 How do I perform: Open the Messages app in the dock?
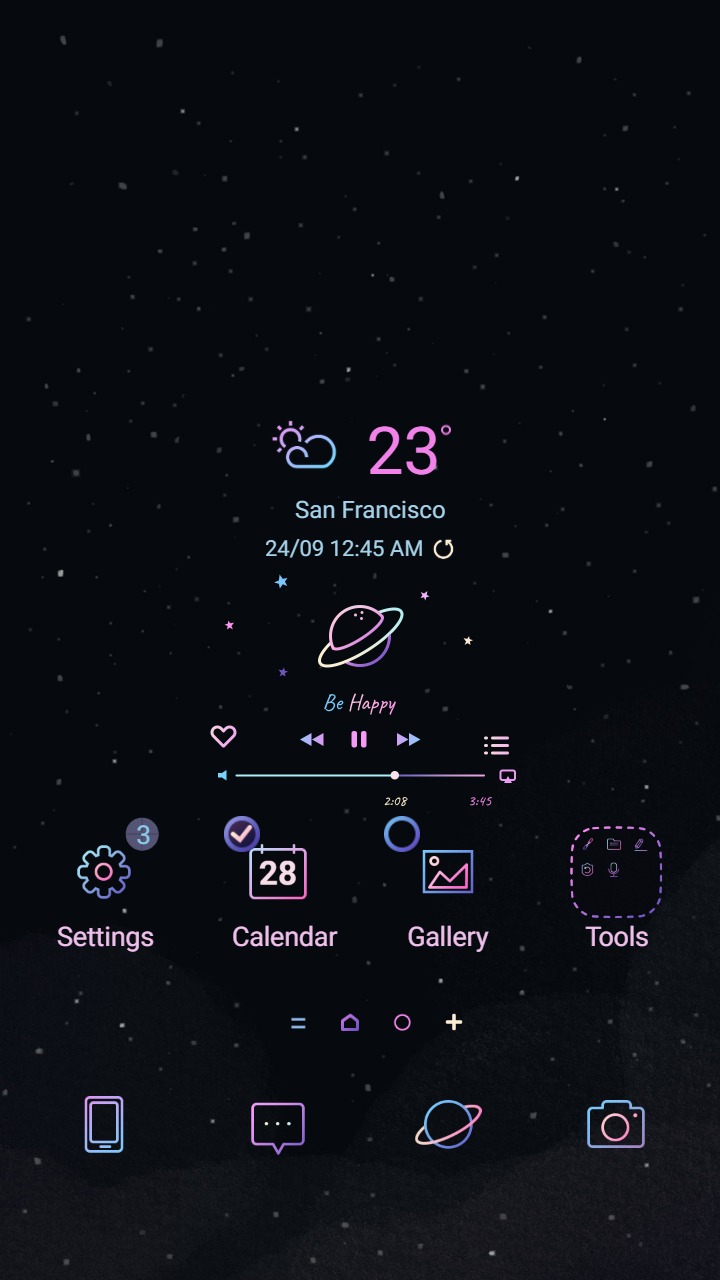point(276,1124)
